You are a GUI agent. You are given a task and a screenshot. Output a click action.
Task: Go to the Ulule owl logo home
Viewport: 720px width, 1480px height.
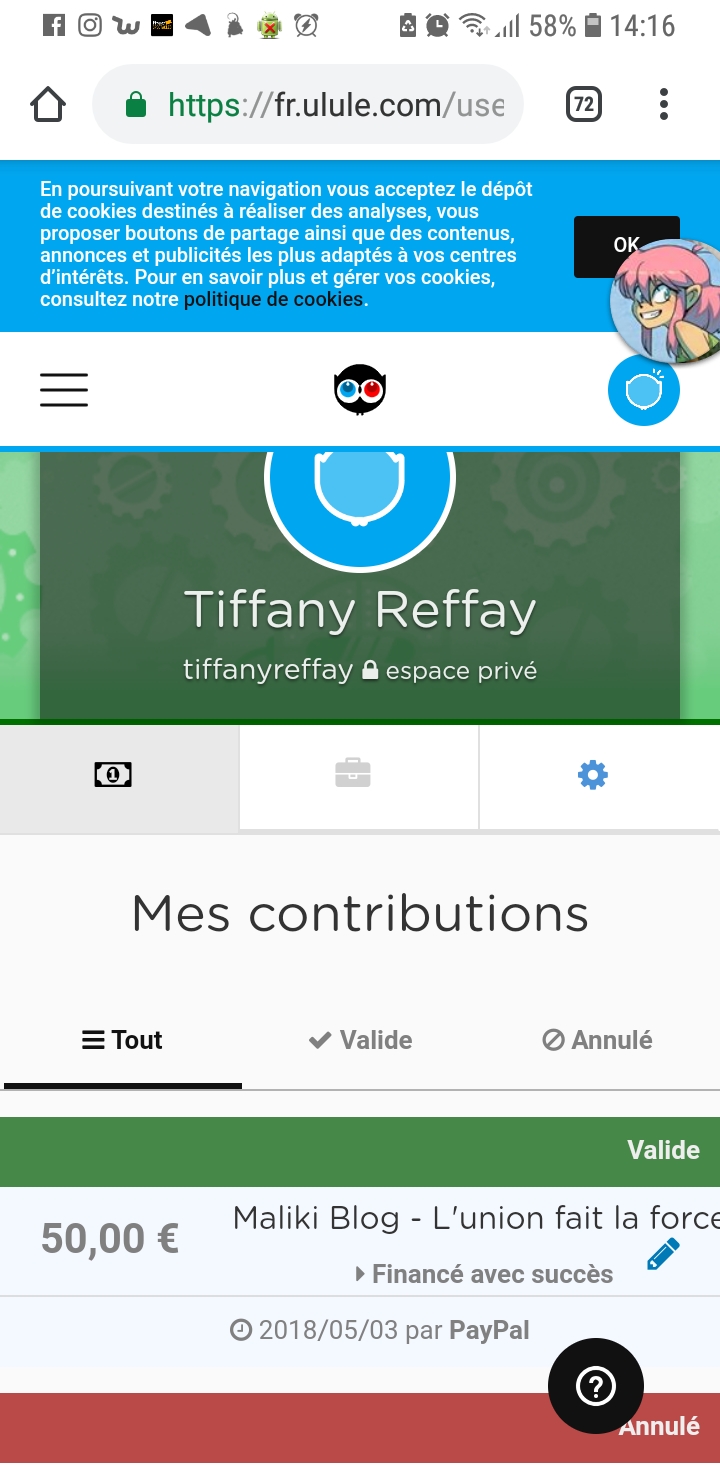(360, 389)
